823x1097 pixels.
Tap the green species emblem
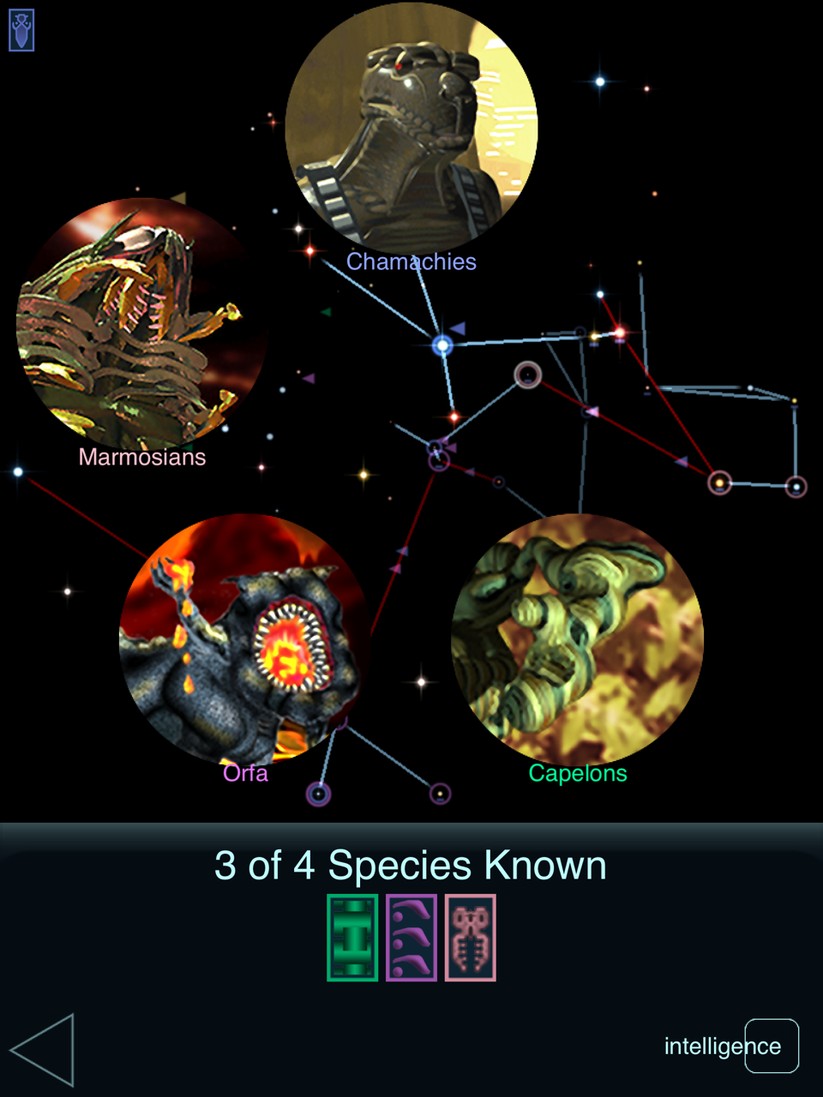352,937
